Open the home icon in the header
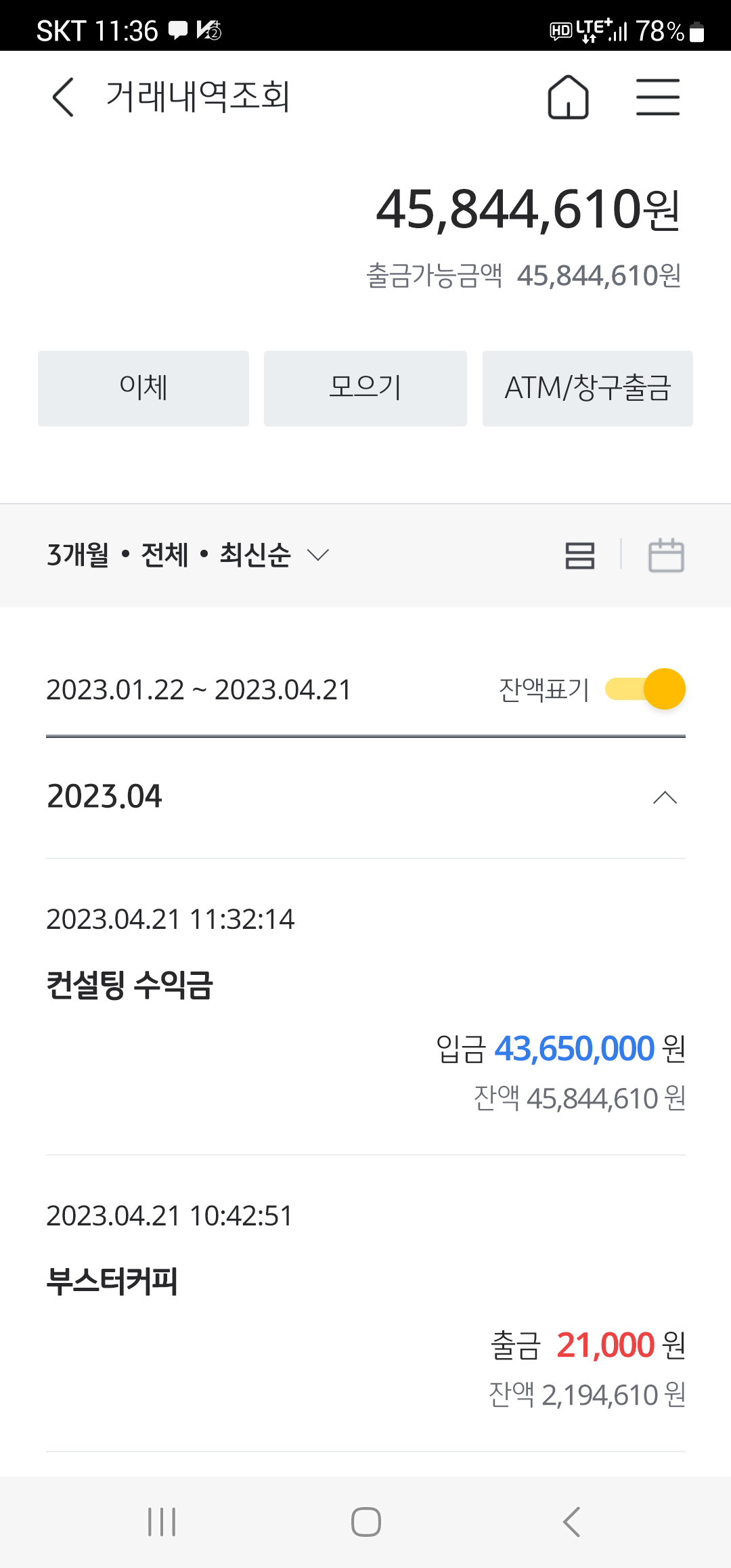Viewport: 731px width, 1568px height. click(568, 97)
